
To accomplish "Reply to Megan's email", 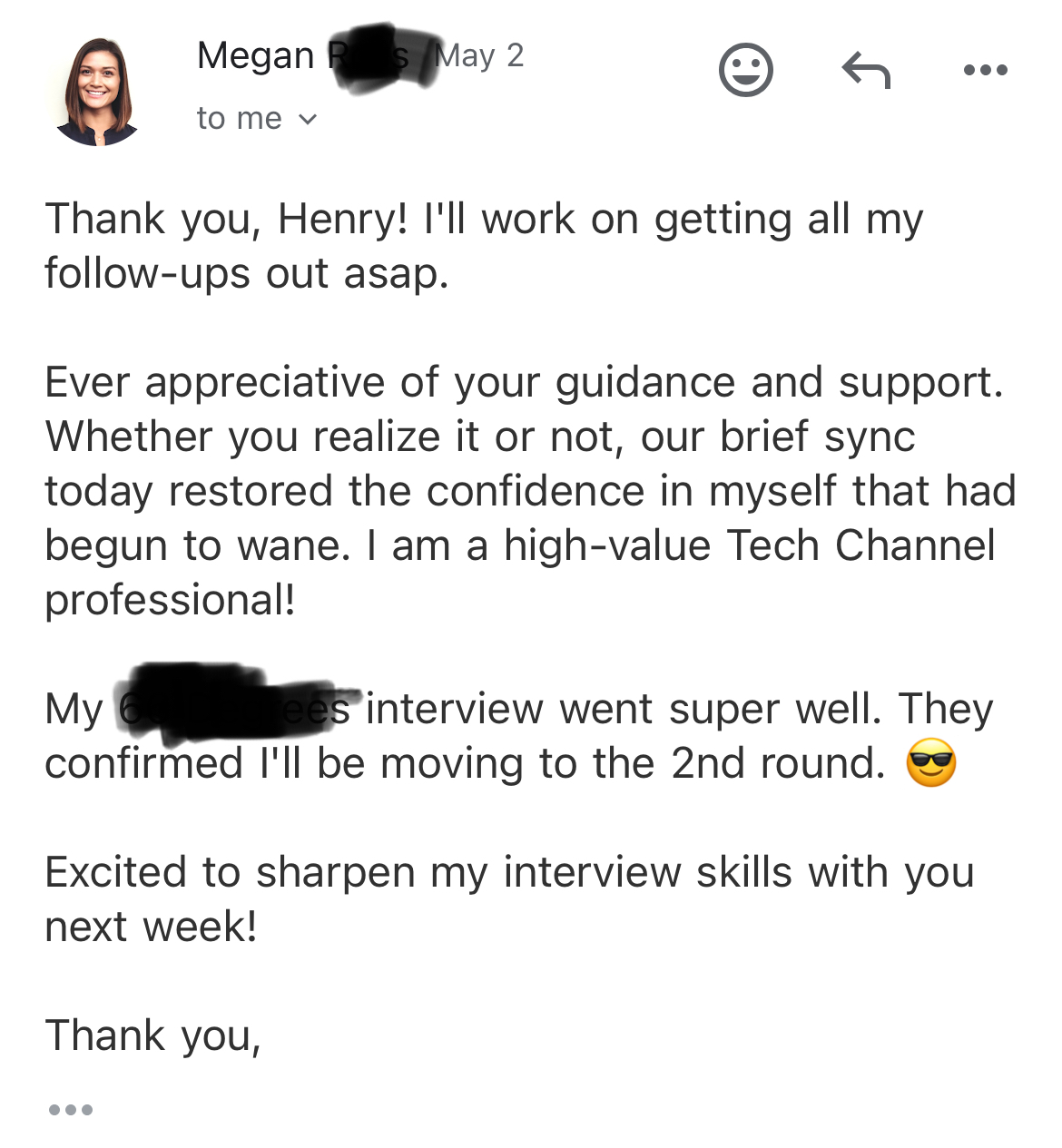I will coord(866,70).
